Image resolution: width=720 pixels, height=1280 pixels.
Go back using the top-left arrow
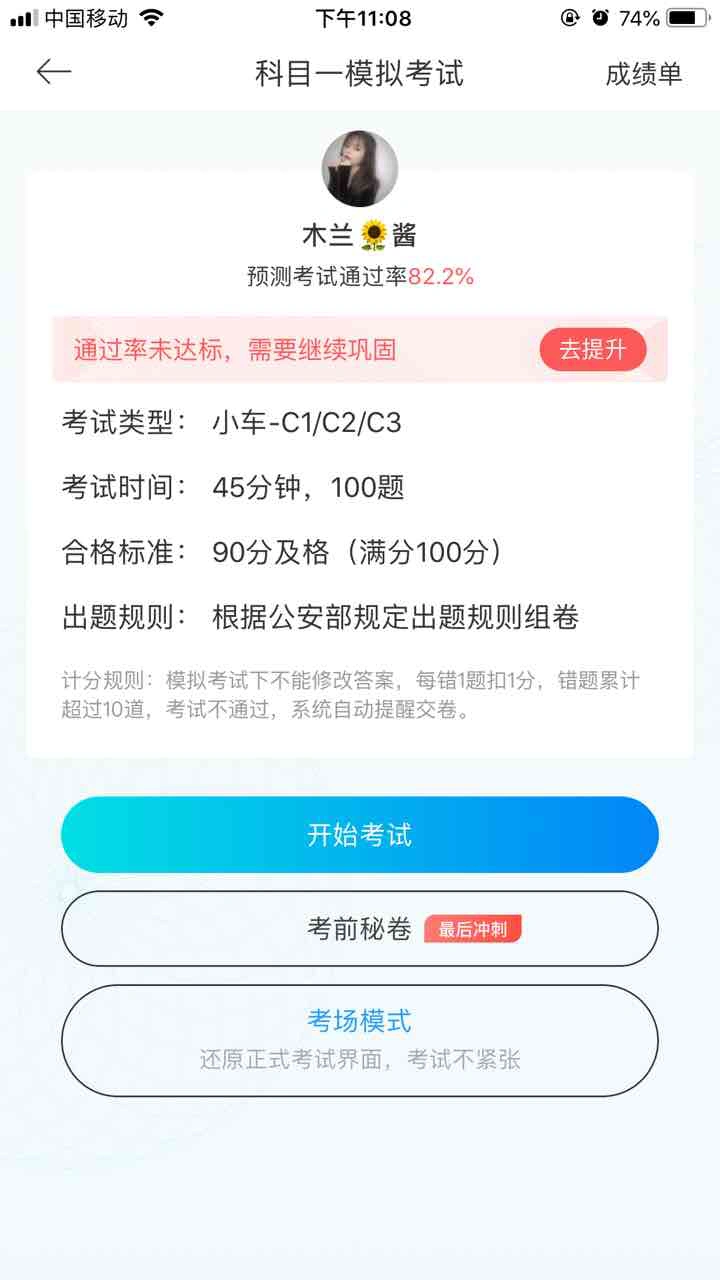[54, 72]
